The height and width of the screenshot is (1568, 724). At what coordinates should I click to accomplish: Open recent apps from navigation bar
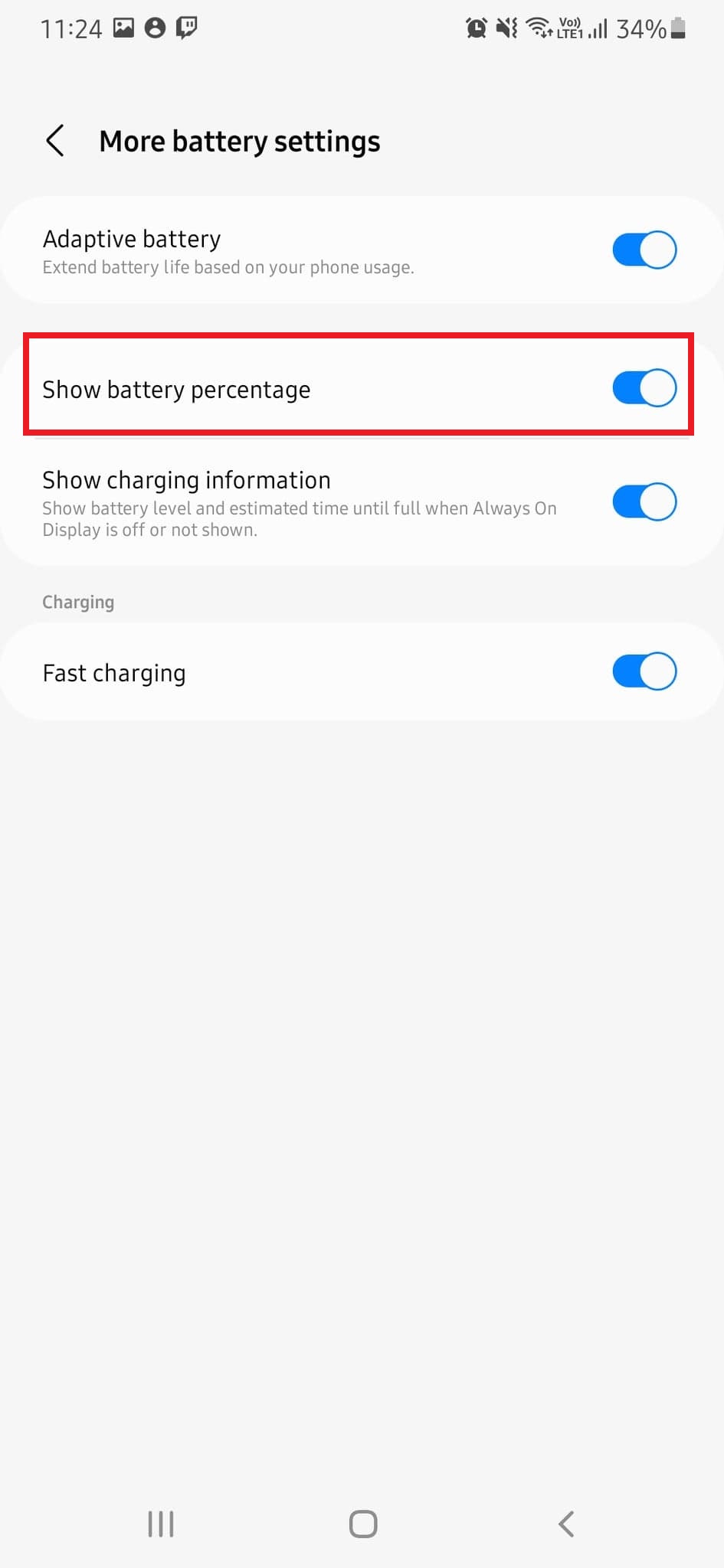pos(161,1524)
